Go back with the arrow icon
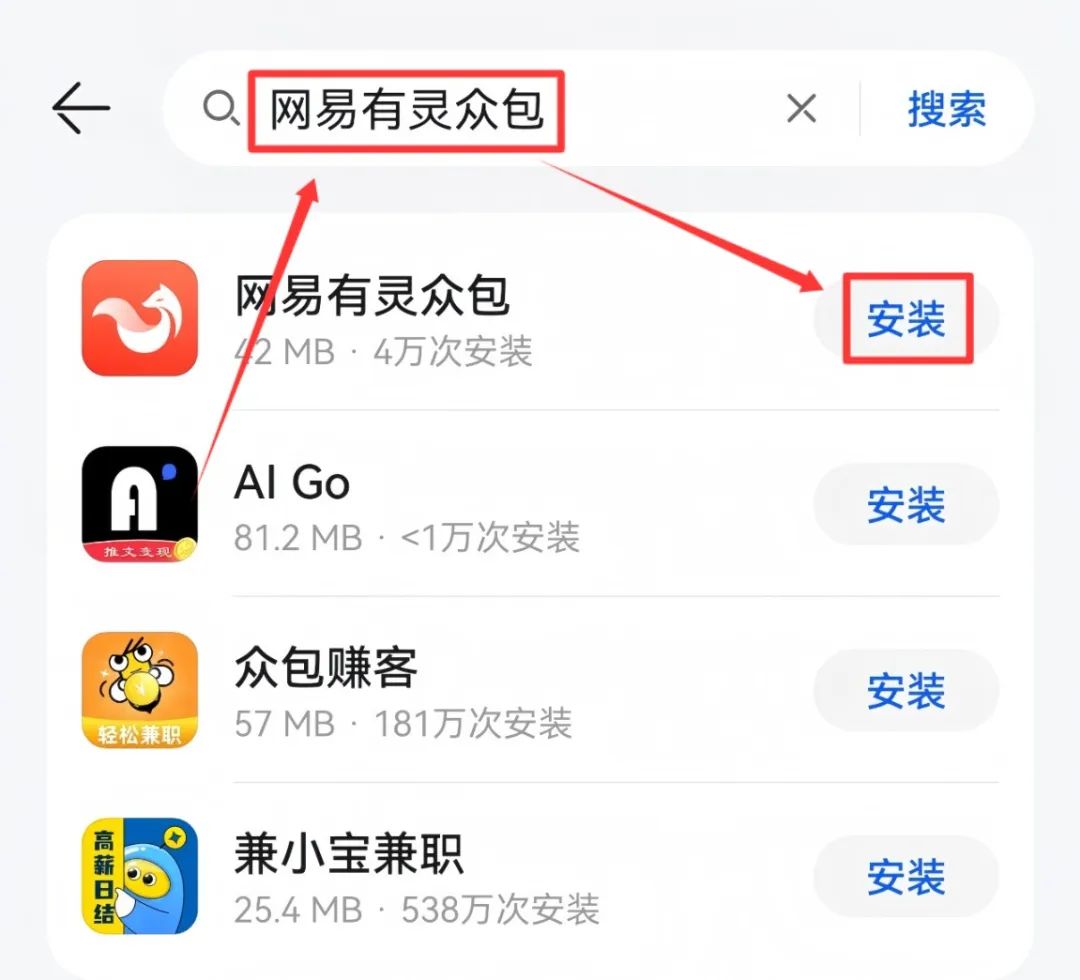 (81, 108)
